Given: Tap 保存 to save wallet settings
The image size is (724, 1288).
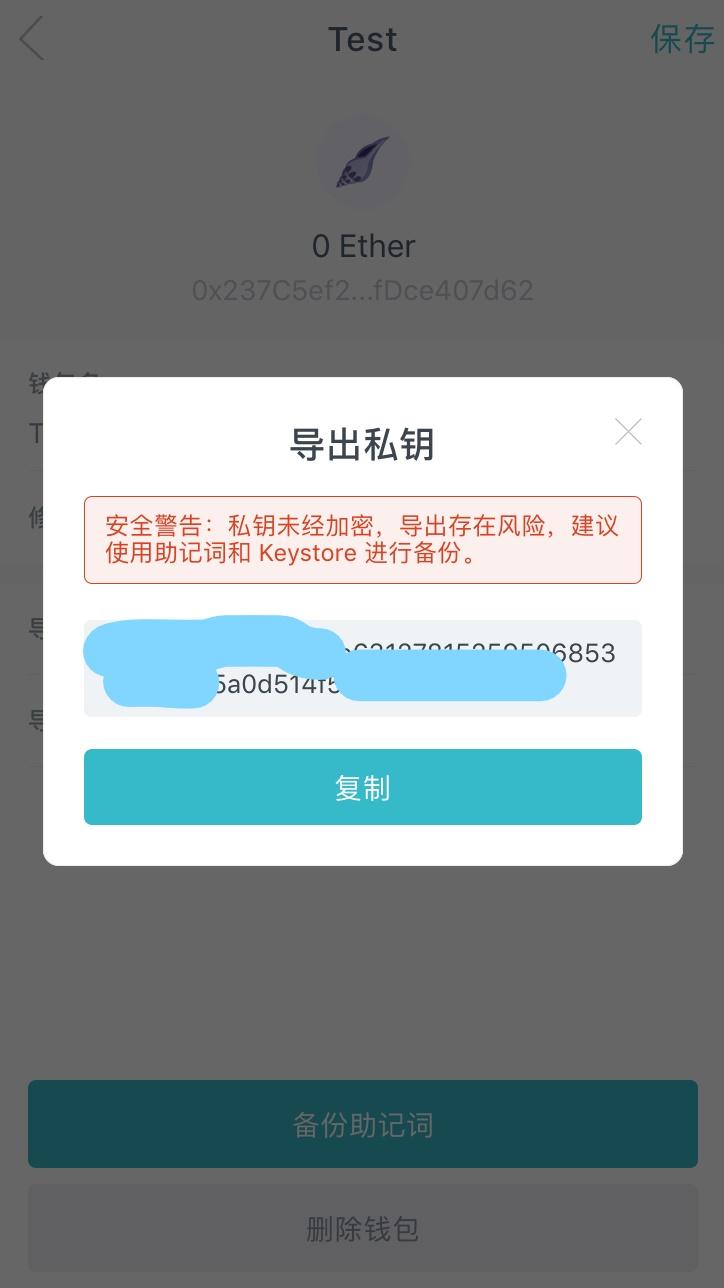Looking at the screenshot, I should [684, 38].
